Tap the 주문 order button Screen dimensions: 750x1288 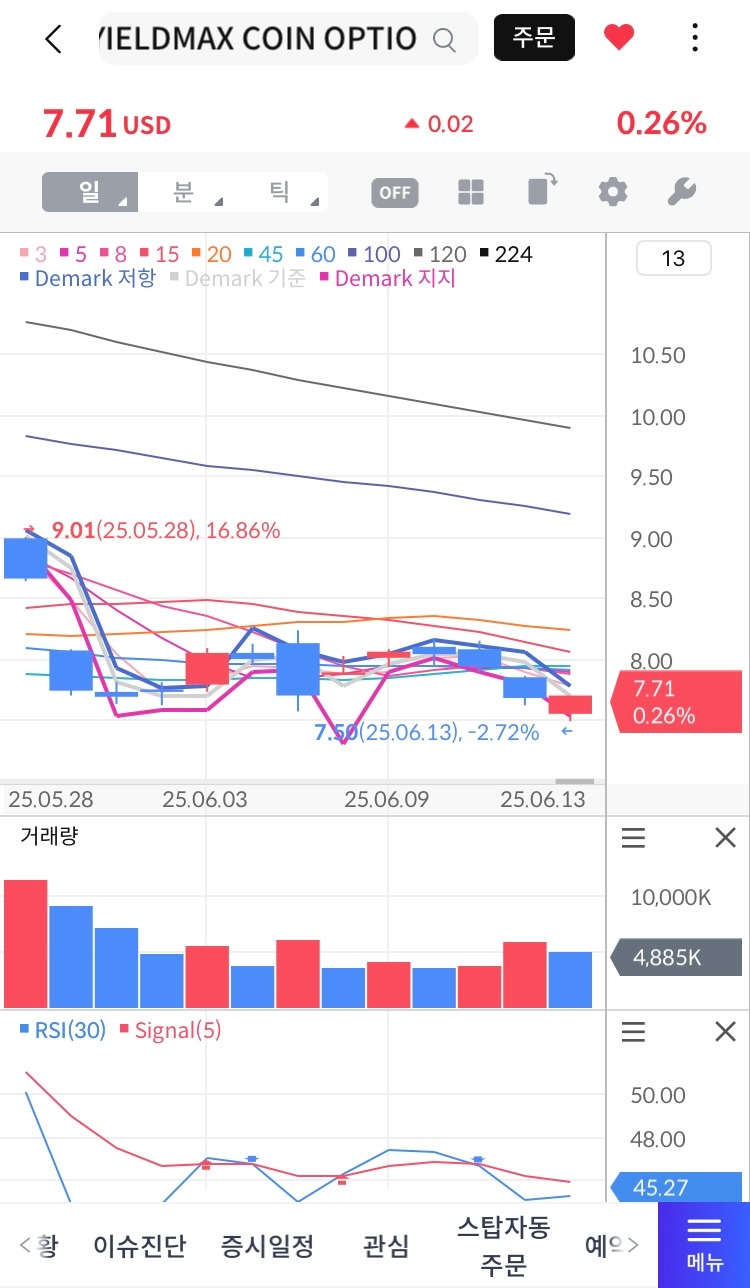click(x=534, y=38)
